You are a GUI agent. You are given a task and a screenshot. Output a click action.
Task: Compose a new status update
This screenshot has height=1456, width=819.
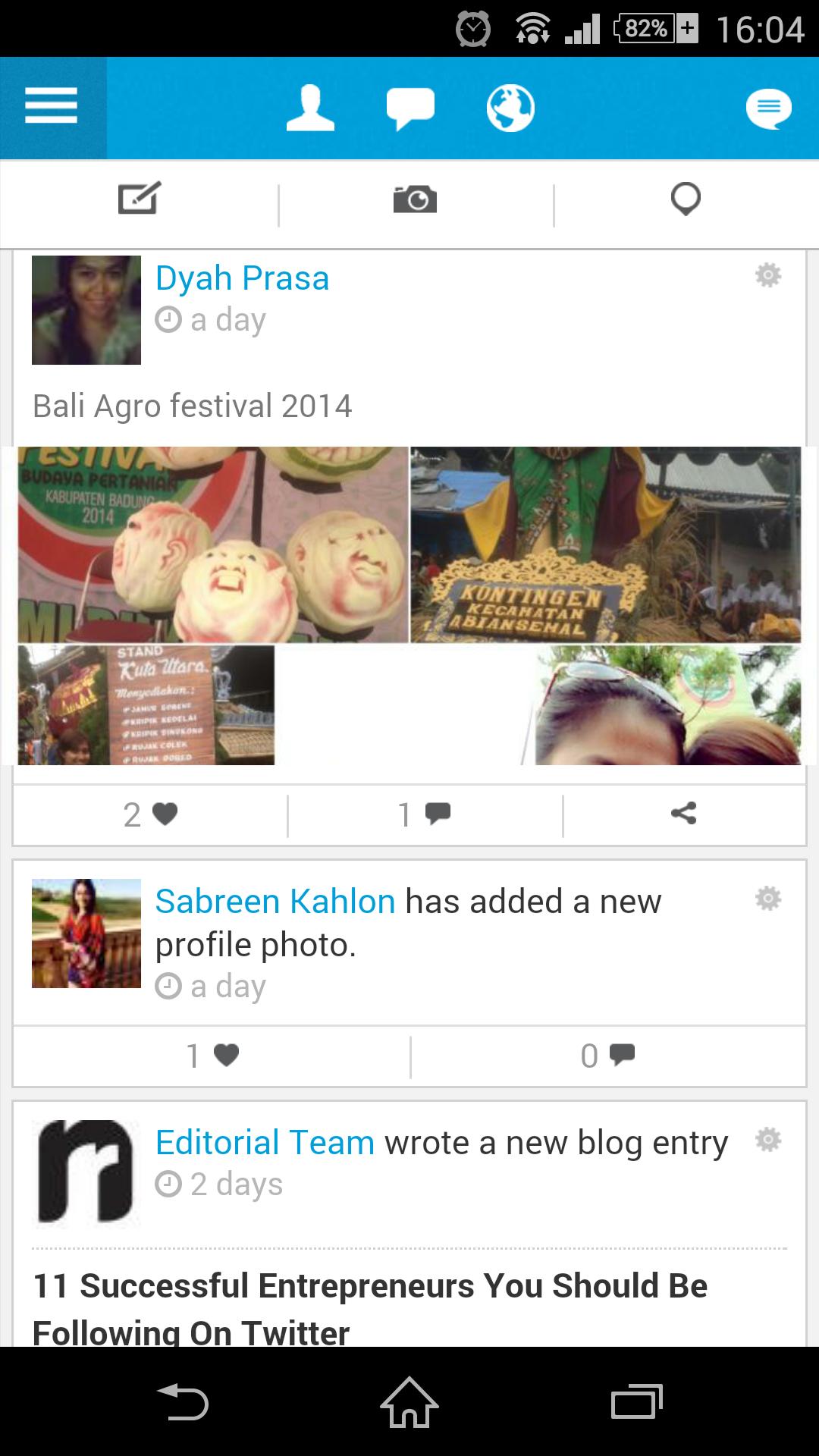coord(140,199)
